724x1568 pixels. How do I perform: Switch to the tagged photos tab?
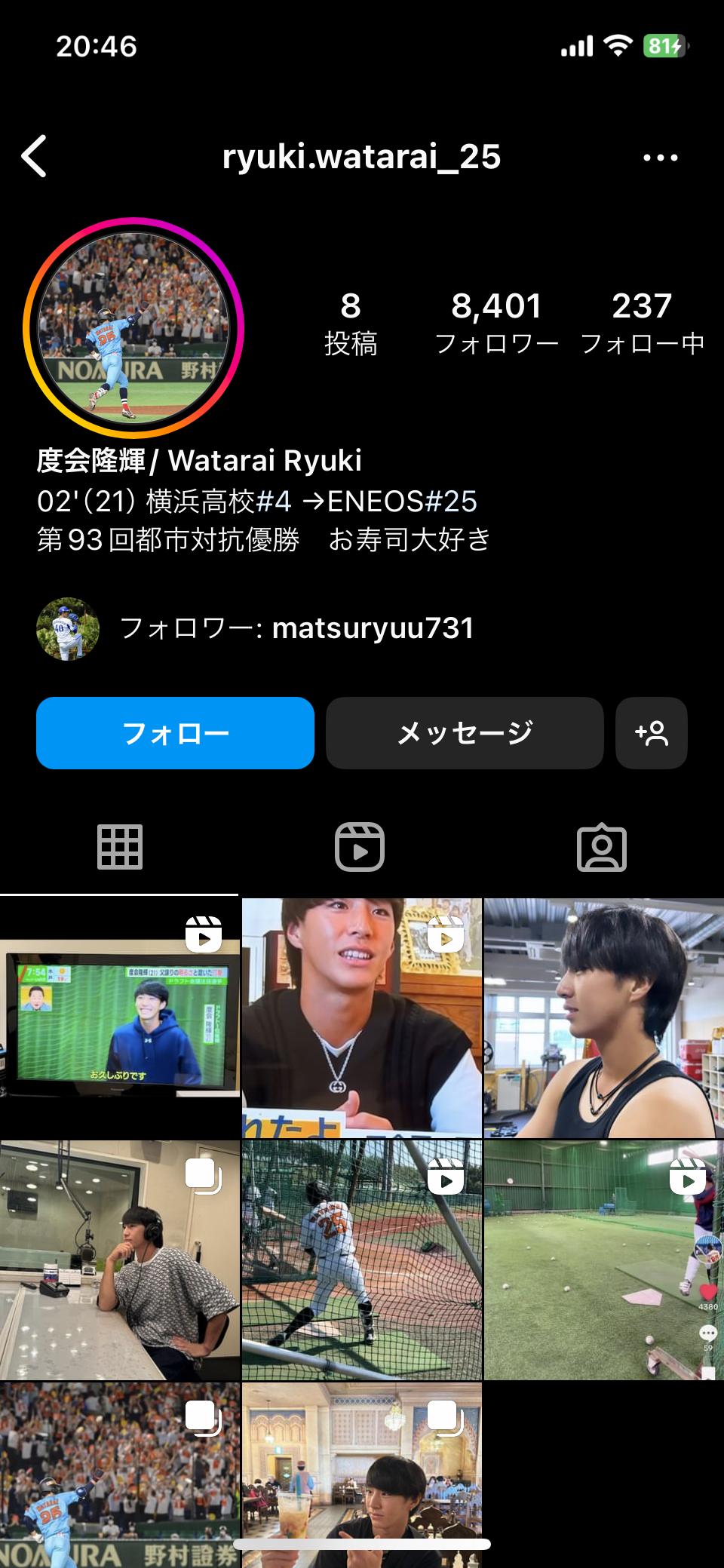601,847
